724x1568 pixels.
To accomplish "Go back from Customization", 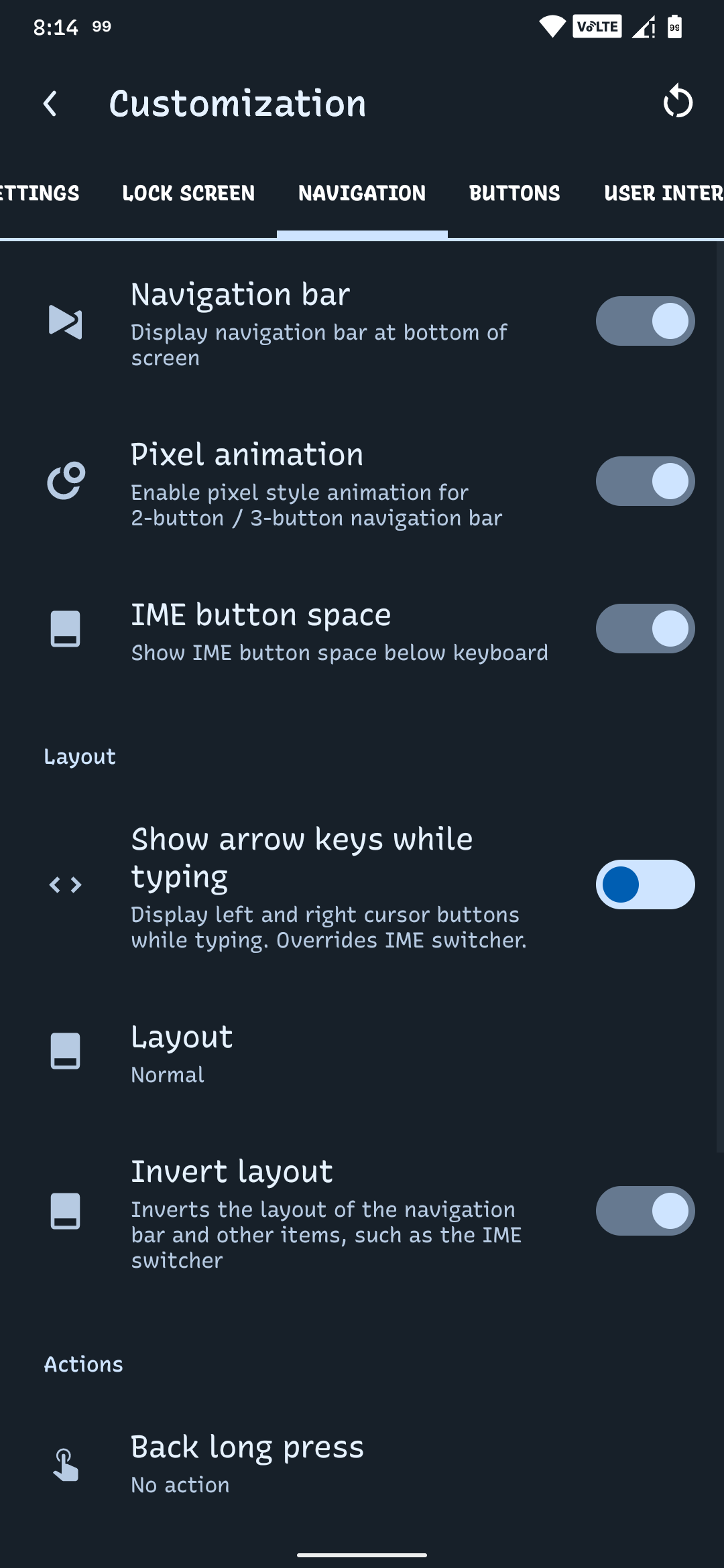I will point(50,104).
